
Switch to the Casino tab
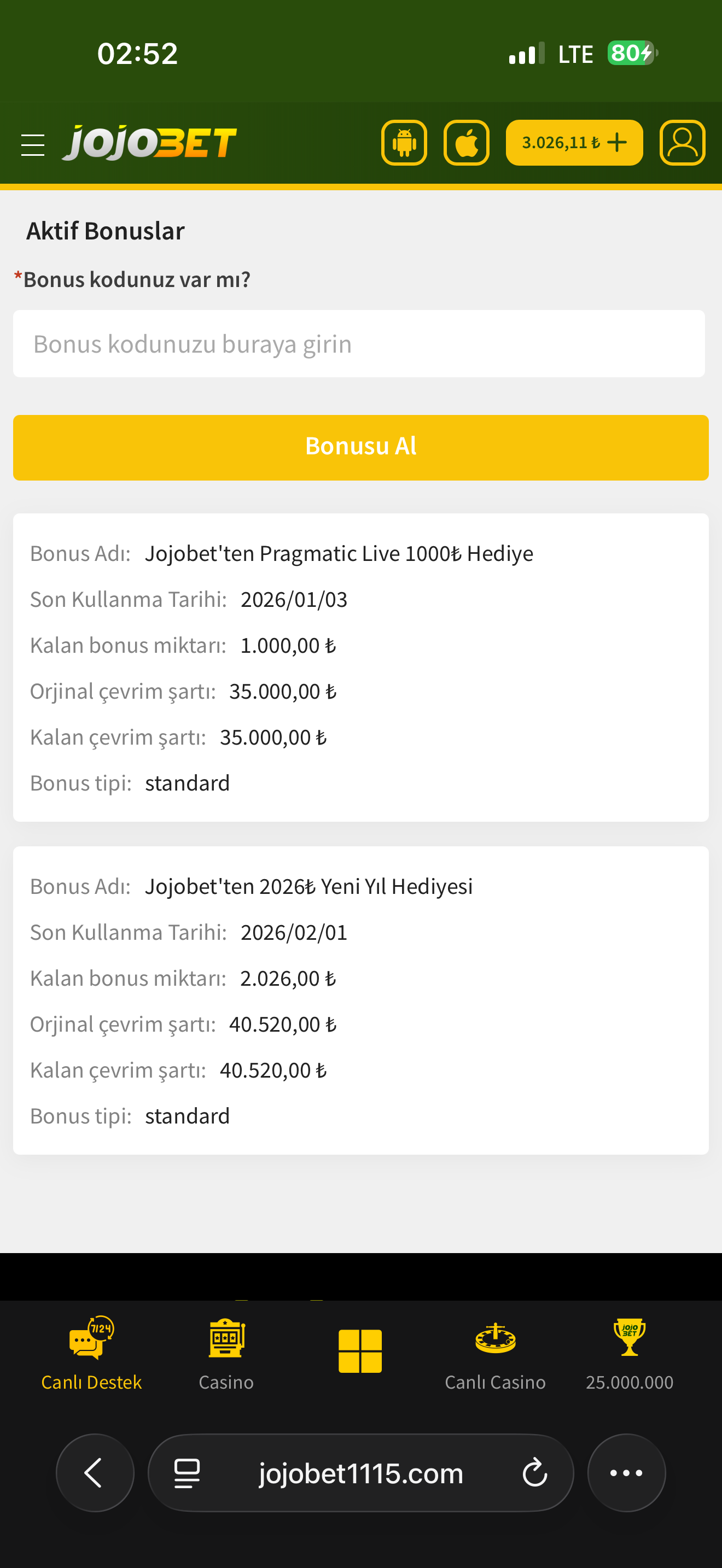pos(226,1354)
